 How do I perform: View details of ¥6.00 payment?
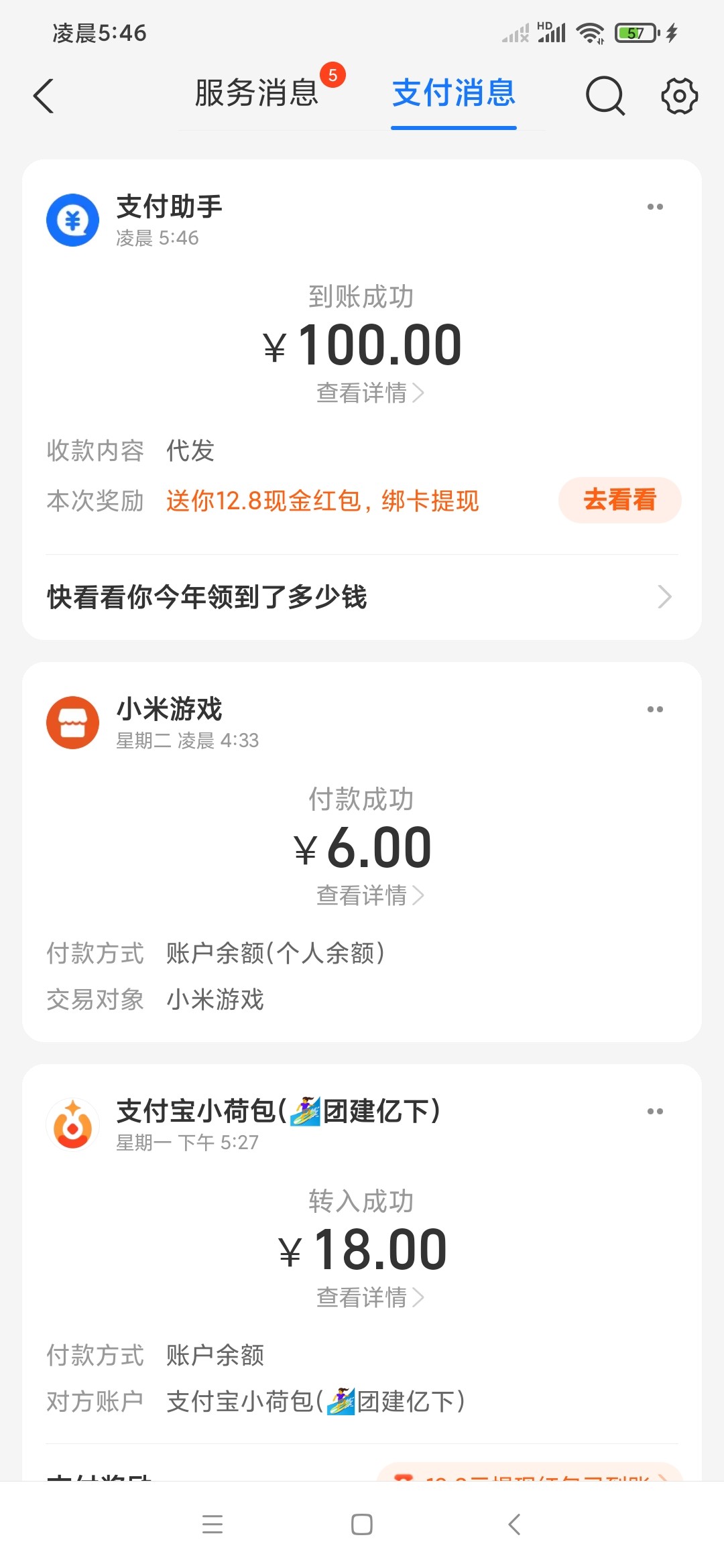(x=369, y=895)
